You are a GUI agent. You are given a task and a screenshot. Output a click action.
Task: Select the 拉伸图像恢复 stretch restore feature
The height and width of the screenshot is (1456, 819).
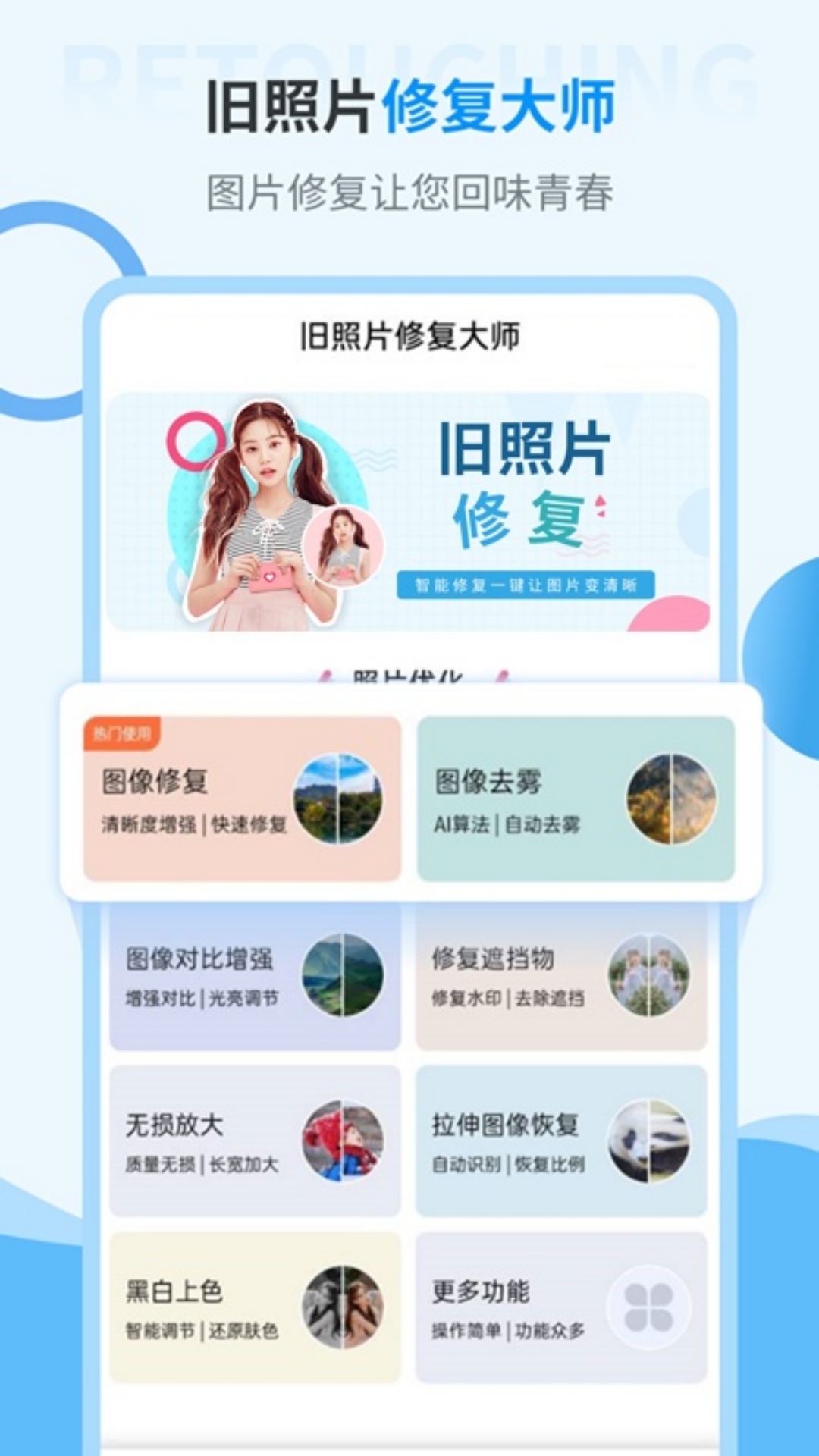coord(504,1125)
